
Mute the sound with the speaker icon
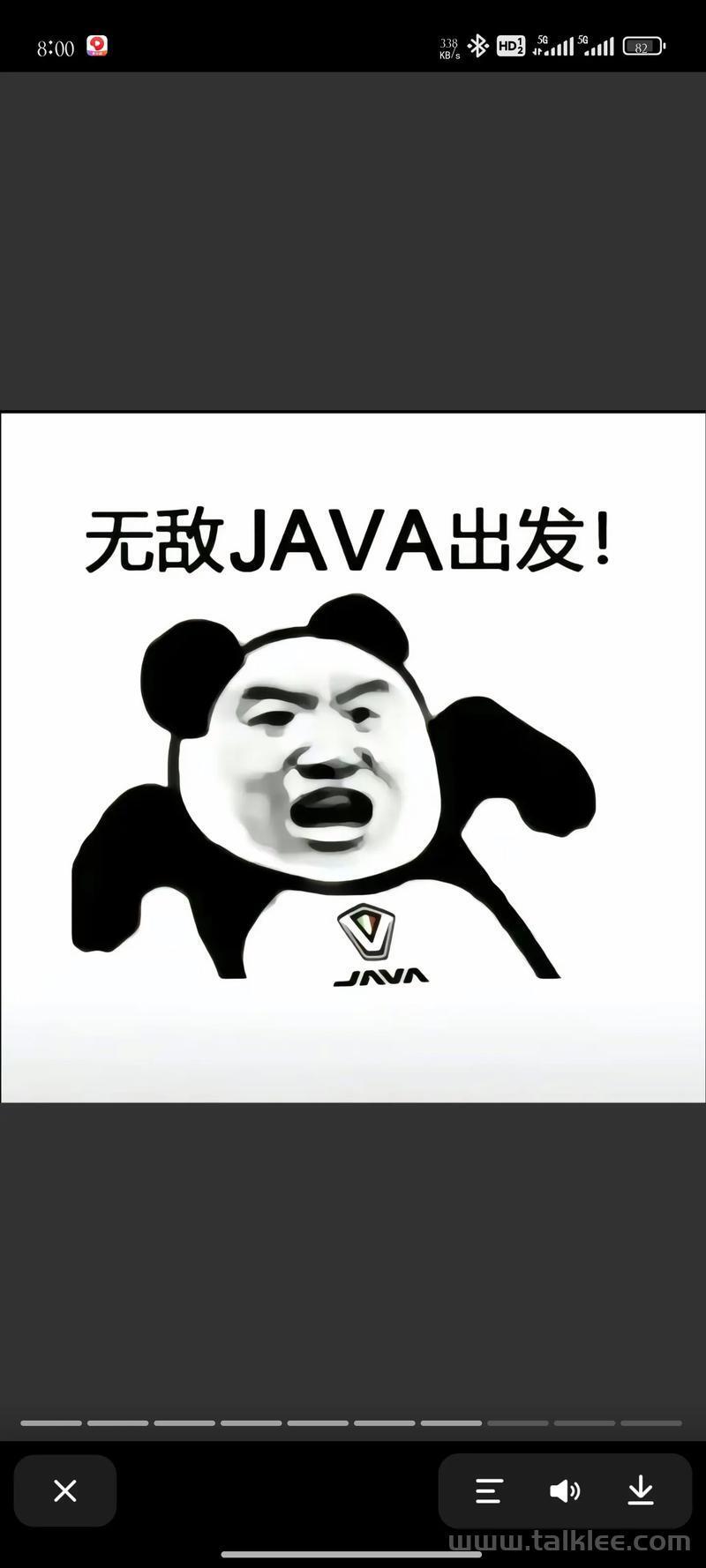[565, 1490]
